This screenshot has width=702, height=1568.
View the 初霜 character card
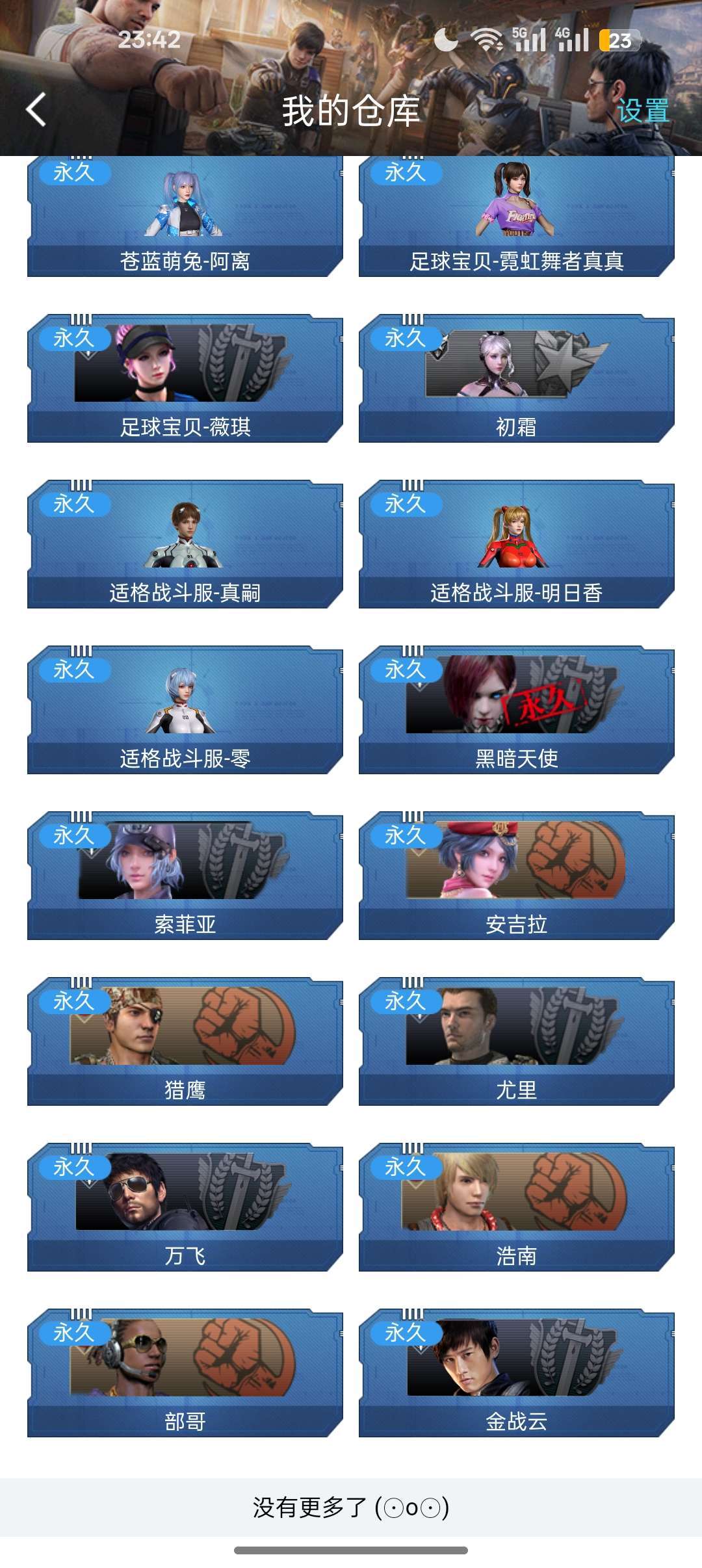click(x=516, y=378)
